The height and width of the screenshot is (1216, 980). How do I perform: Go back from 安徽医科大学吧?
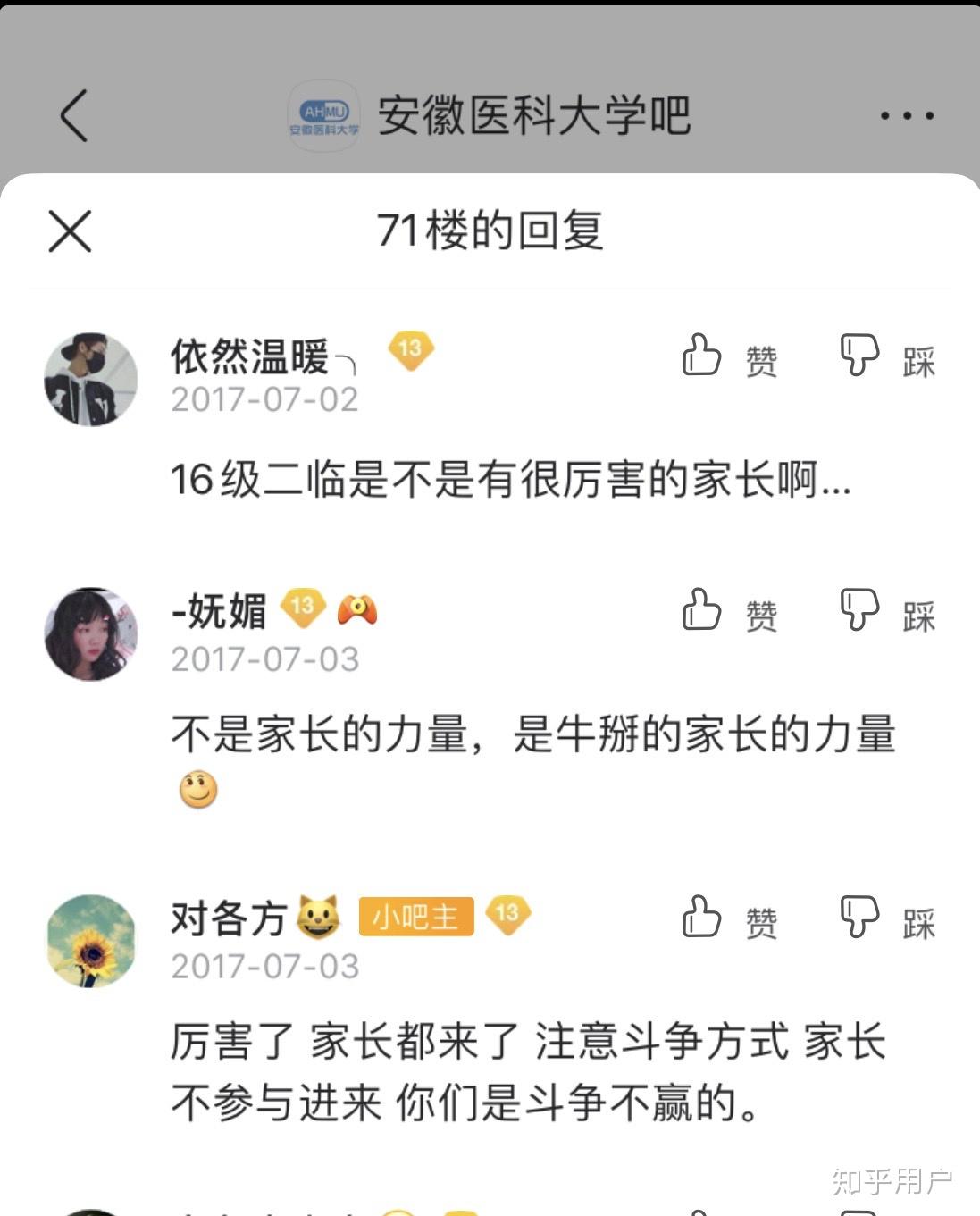[73, 115]
